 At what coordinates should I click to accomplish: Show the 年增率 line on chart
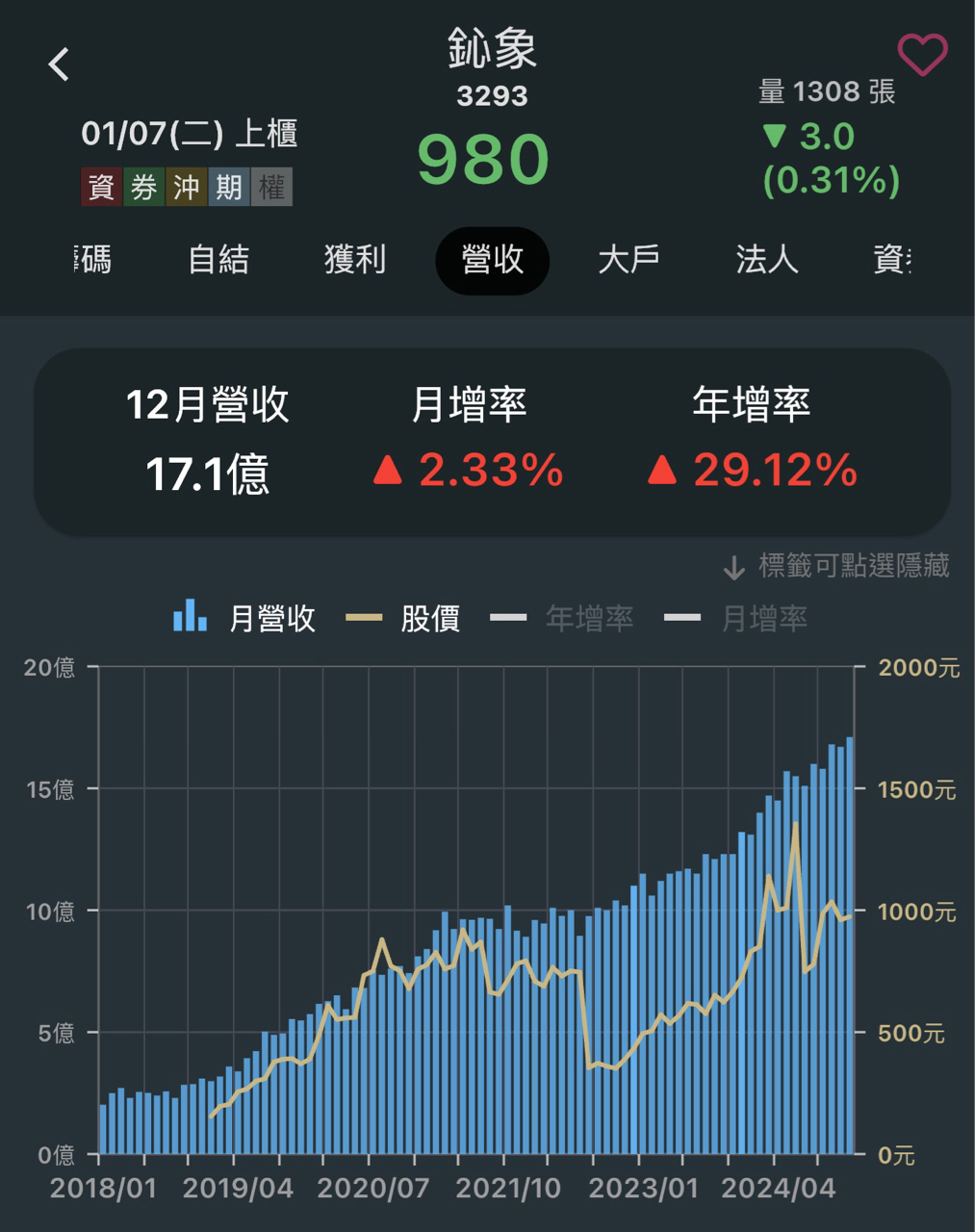pos(562,618)
